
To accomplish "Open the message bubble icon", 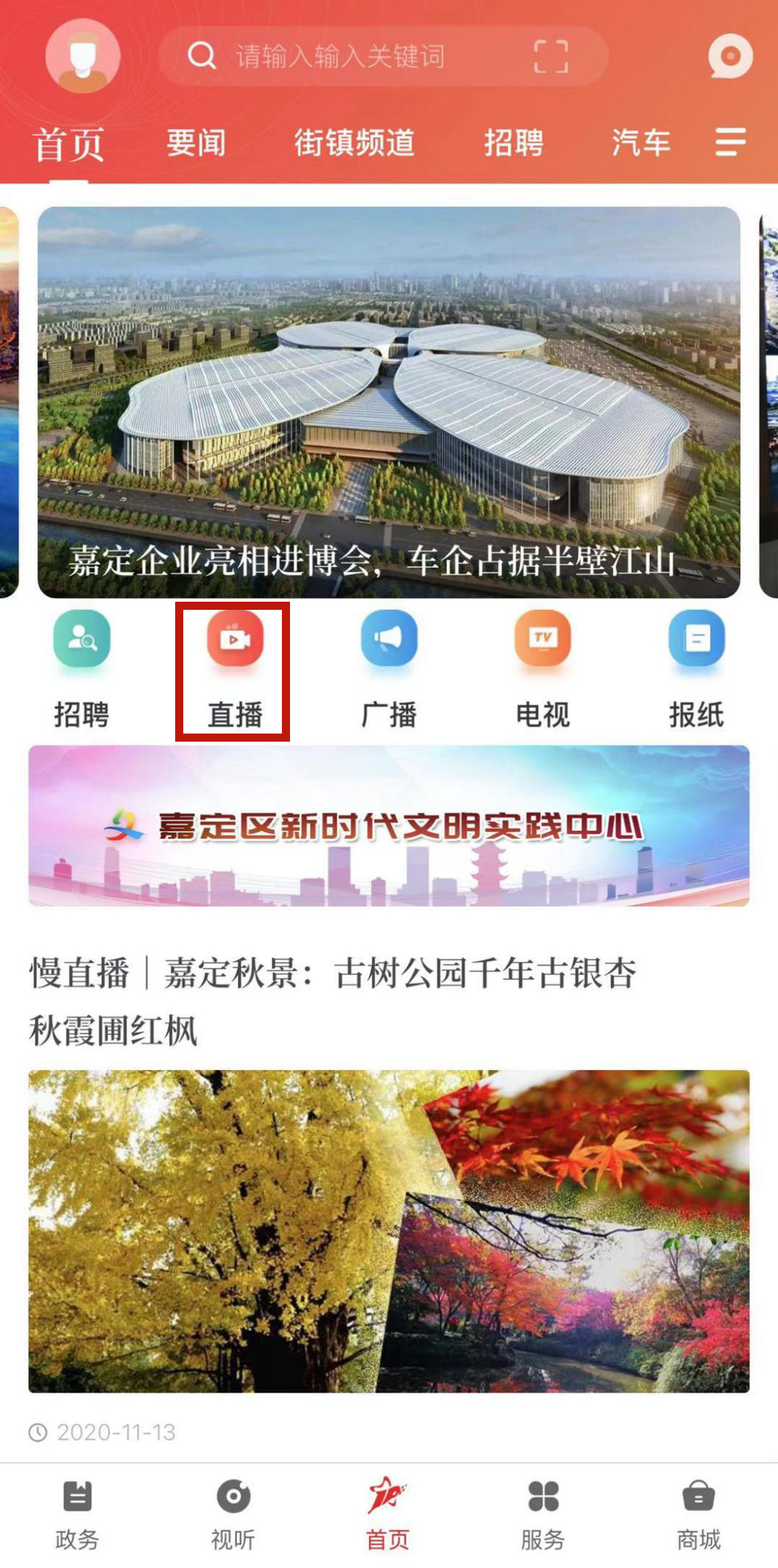I will (x=730, y=56).
